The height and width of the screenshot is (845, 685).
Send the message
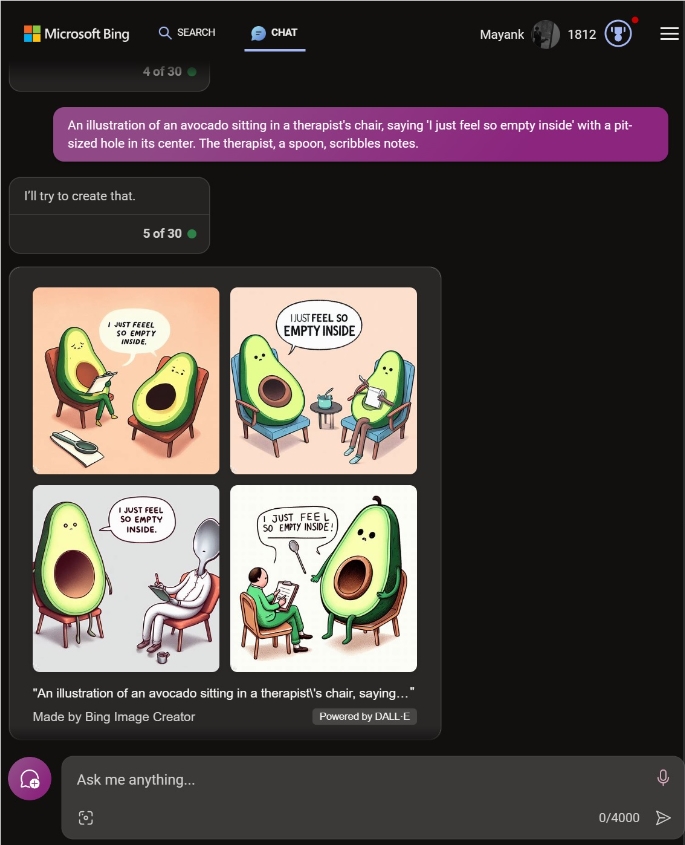662,818
